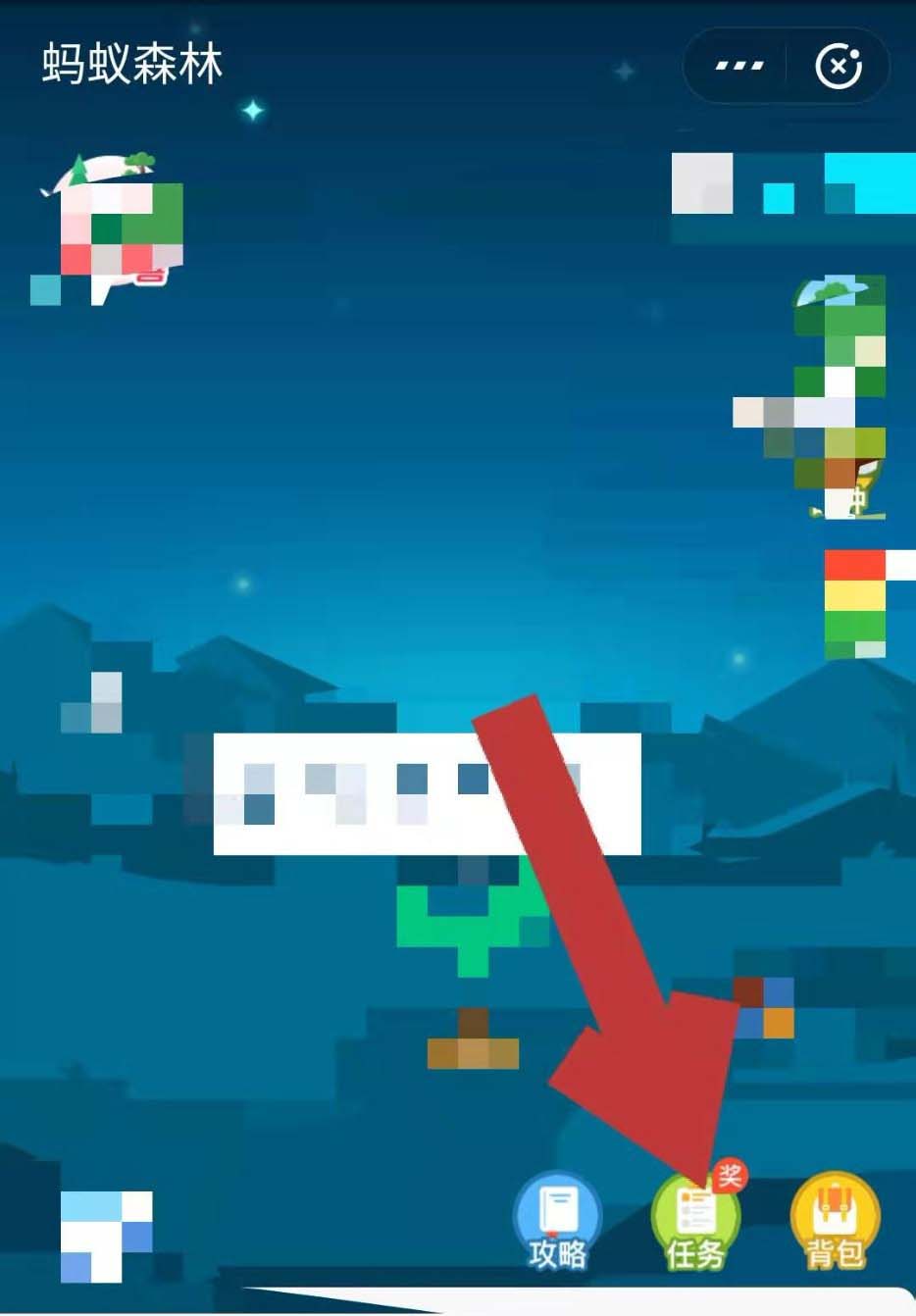The image size is (916, 1316).
Task: Open the 攻略 guide button
Action: pyautogui.click(x=557, y=1221)
